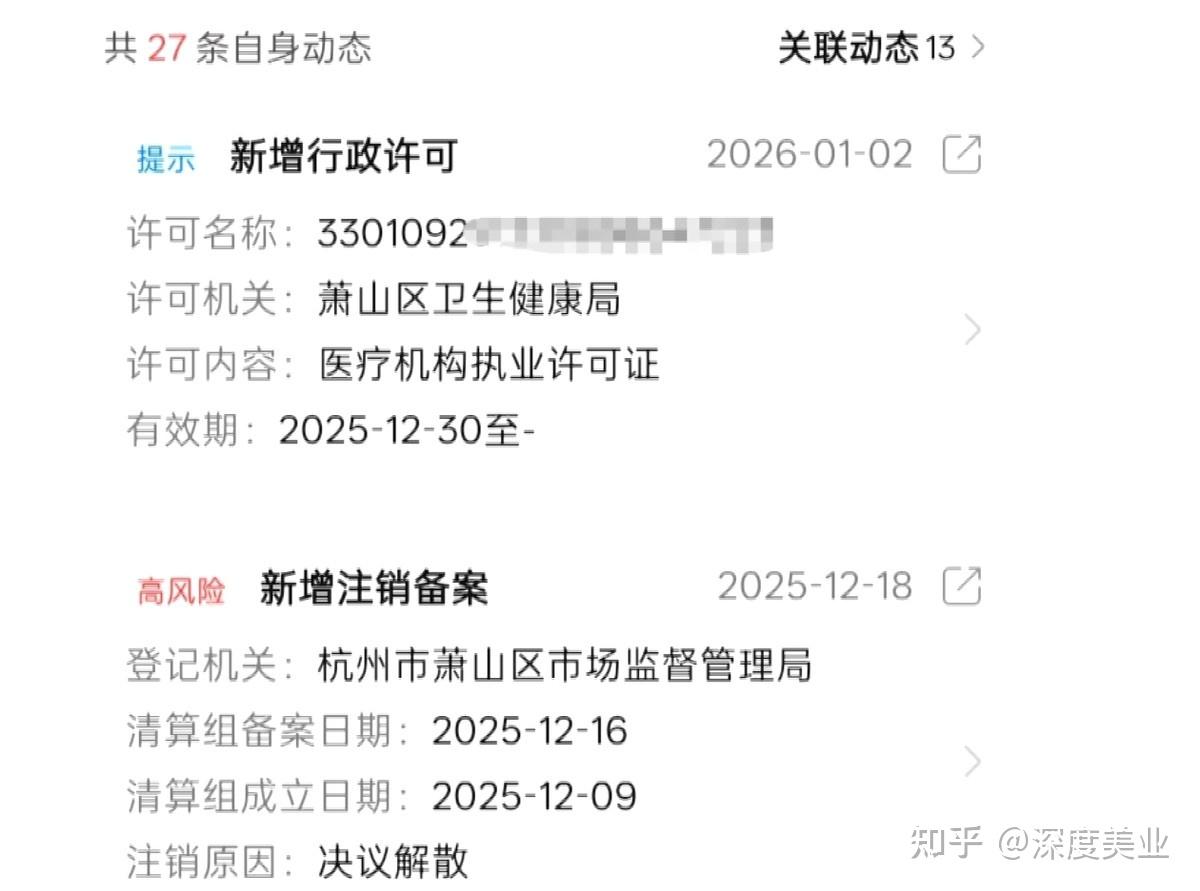Open details of 新增行政许可 record
The height and width of the screenshot is (891, 1200).
click(x=972, y=330)
